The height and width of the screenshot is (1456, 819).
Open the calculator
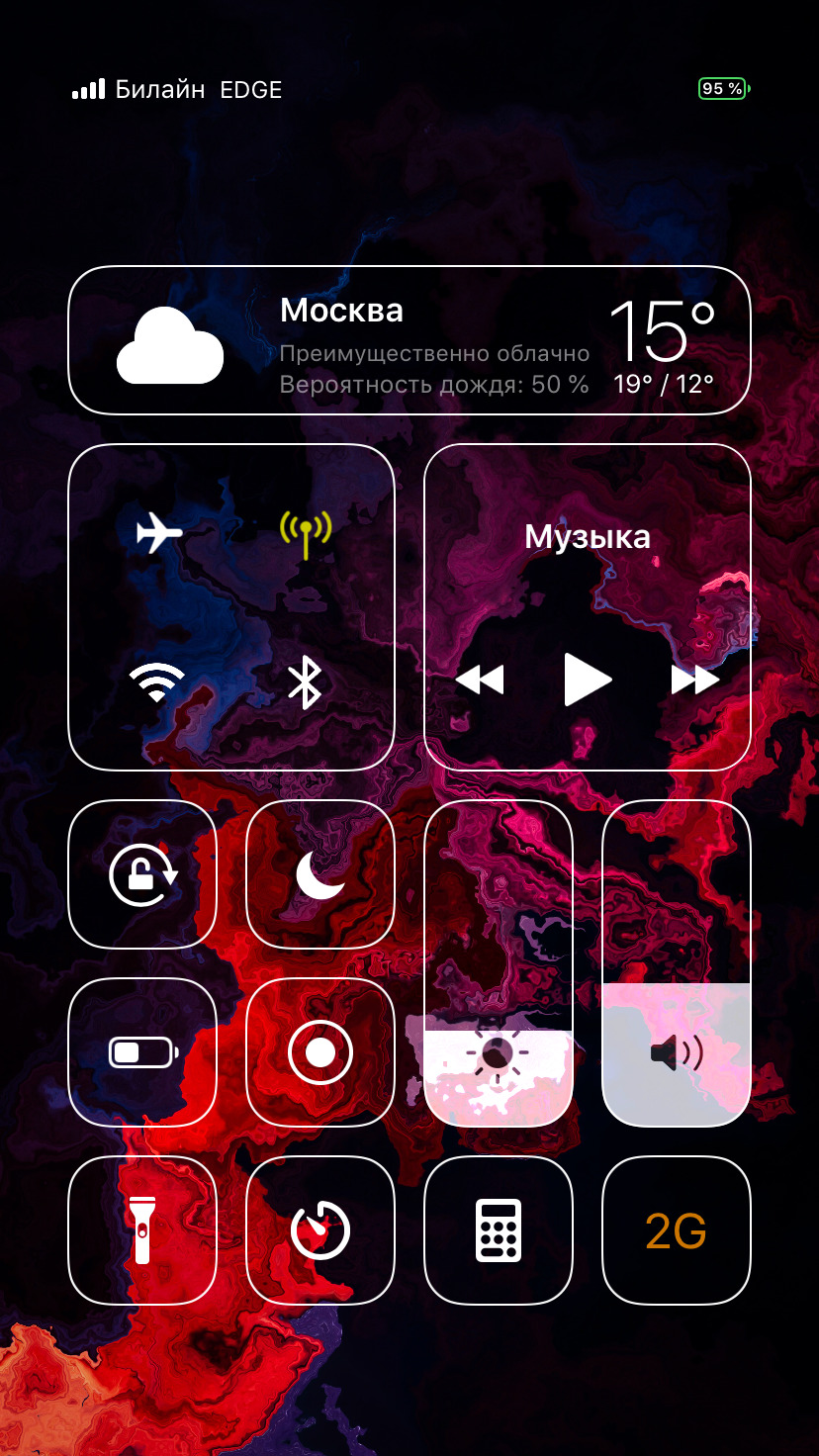coord(499,1230)
